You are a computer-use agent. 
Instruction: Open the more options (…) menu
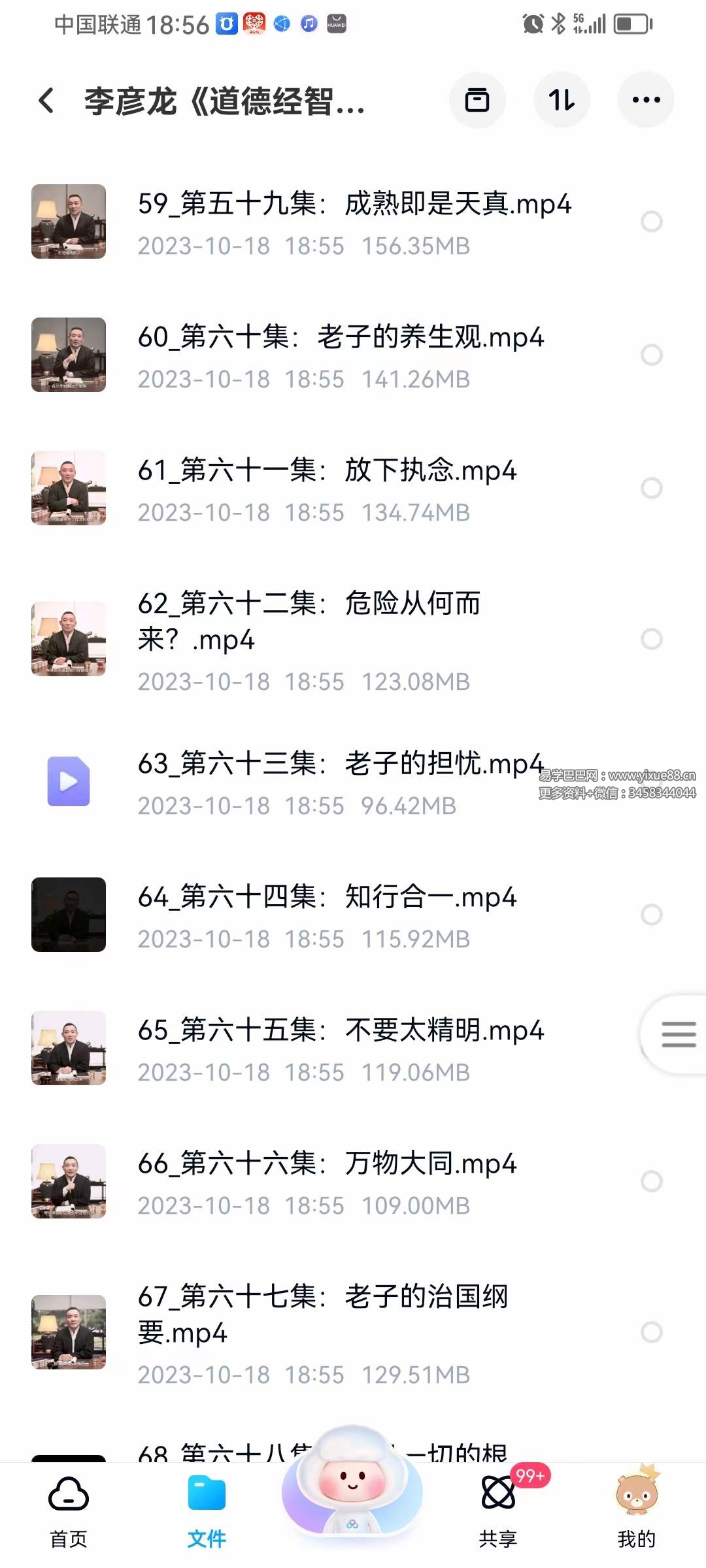pyautogui.click(x=646, y=99)
